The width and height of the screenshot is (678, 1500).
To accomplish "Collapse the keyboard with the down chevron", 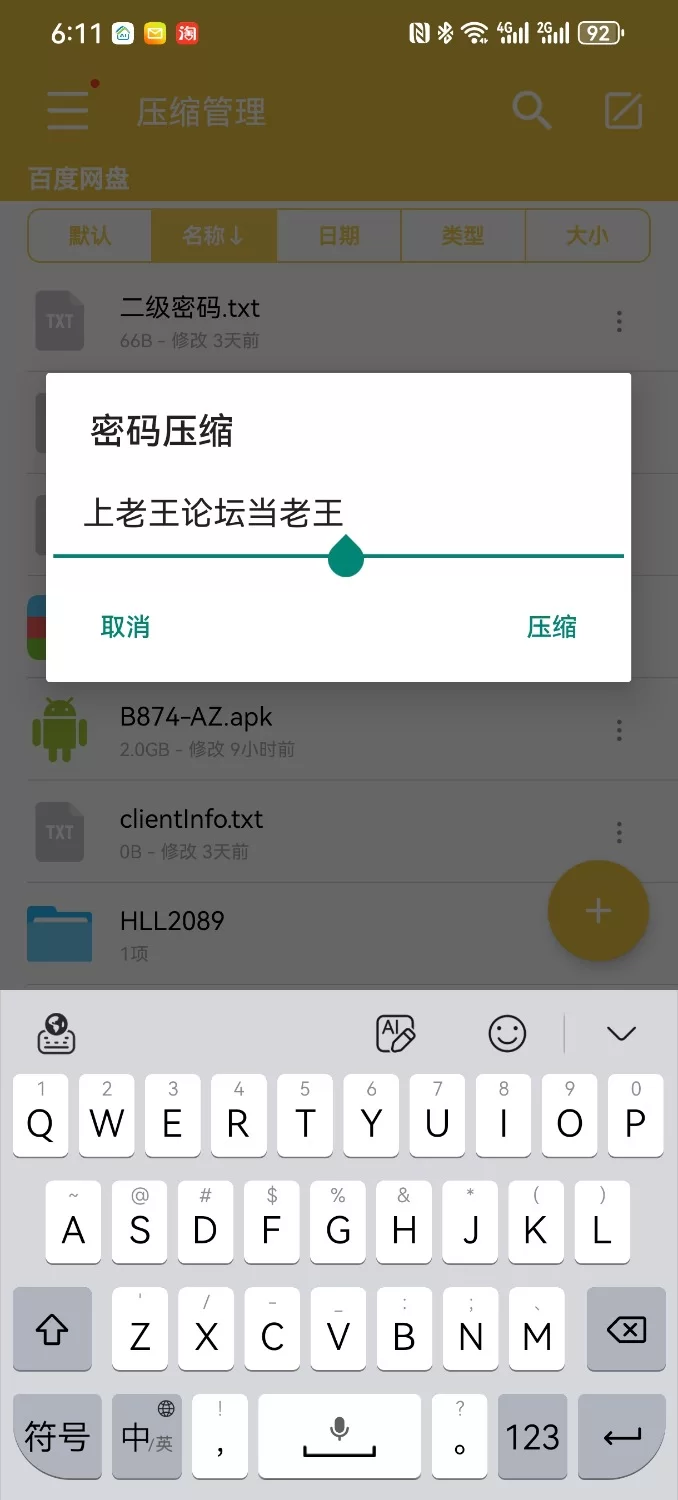I will [x=621, y=1033].
